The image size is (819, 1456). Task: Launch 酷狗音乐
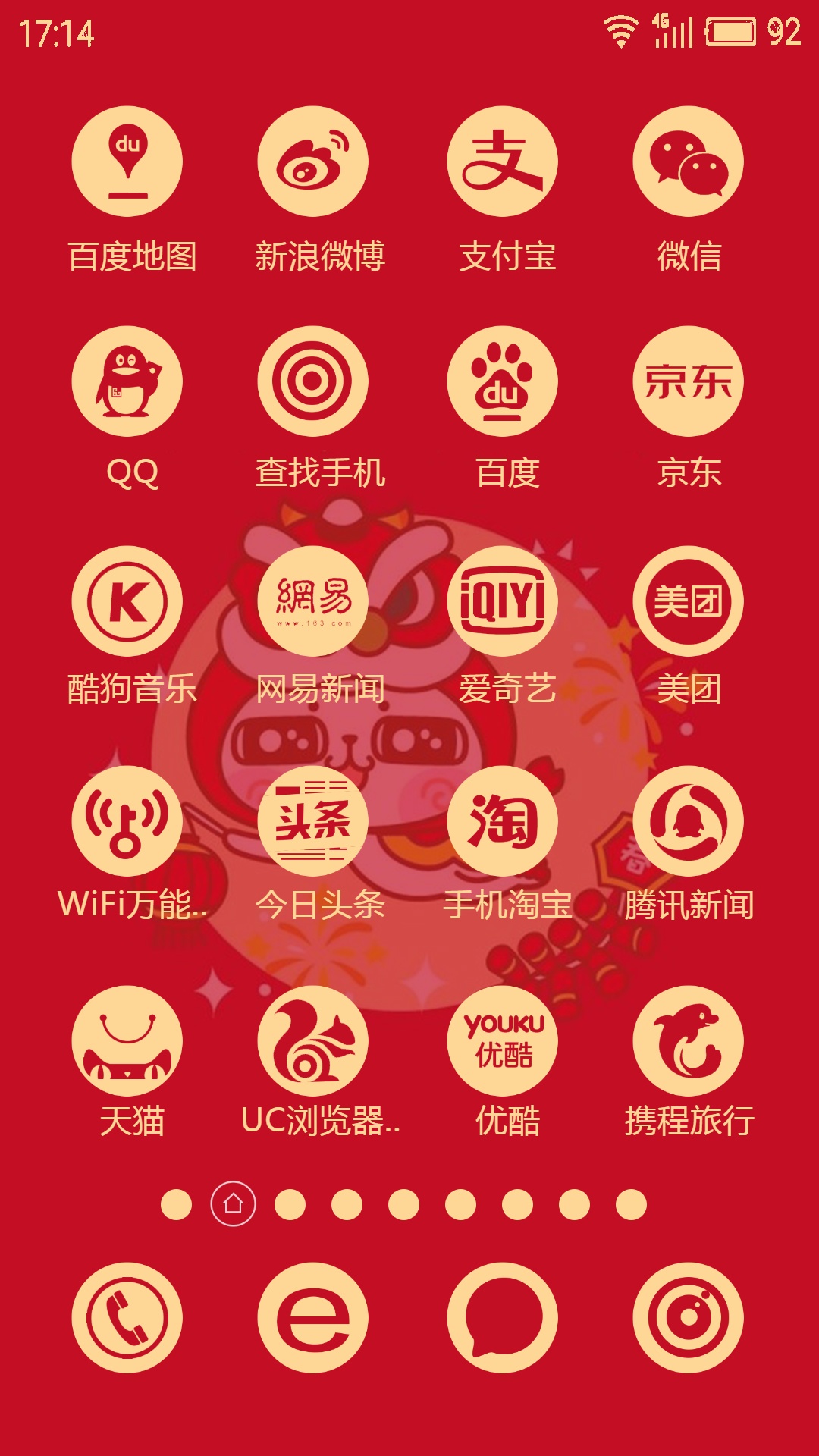[x=127, y=601]
